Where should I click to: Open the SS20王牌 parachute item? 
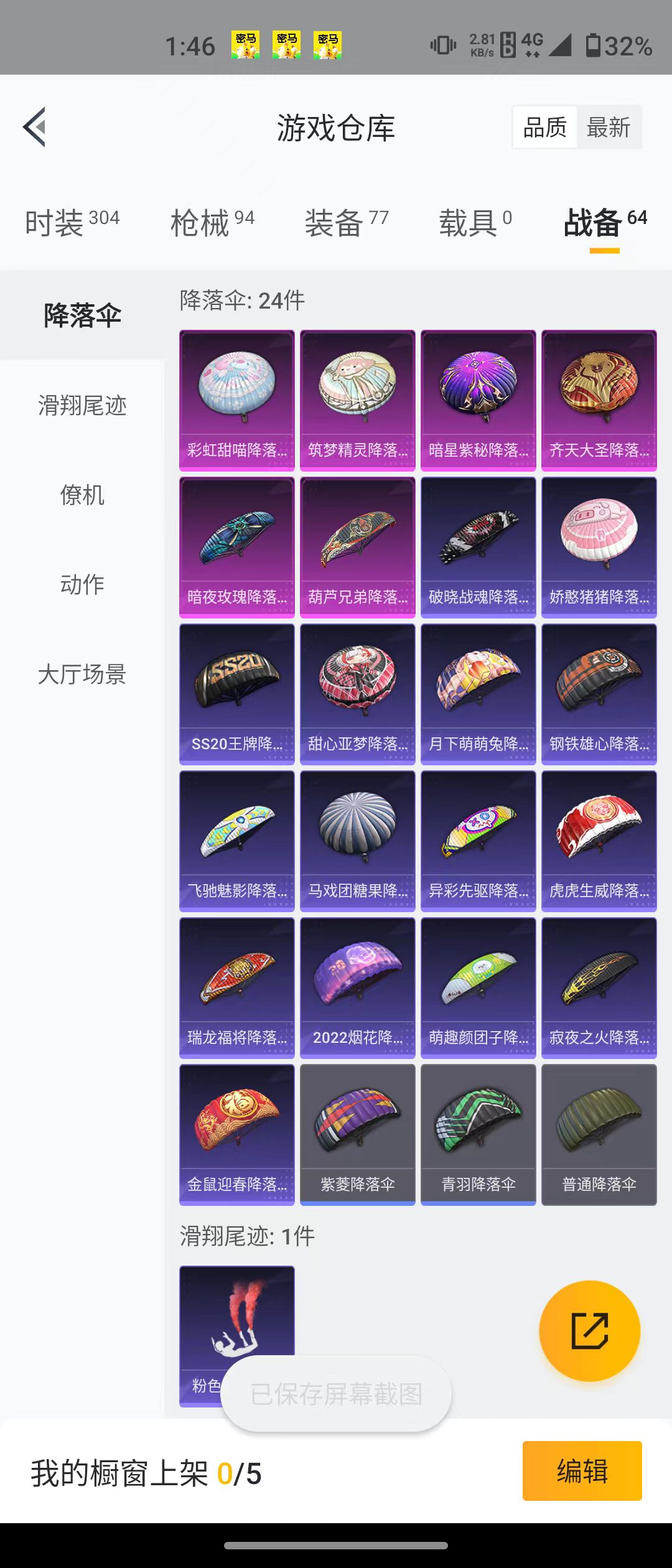237,694
